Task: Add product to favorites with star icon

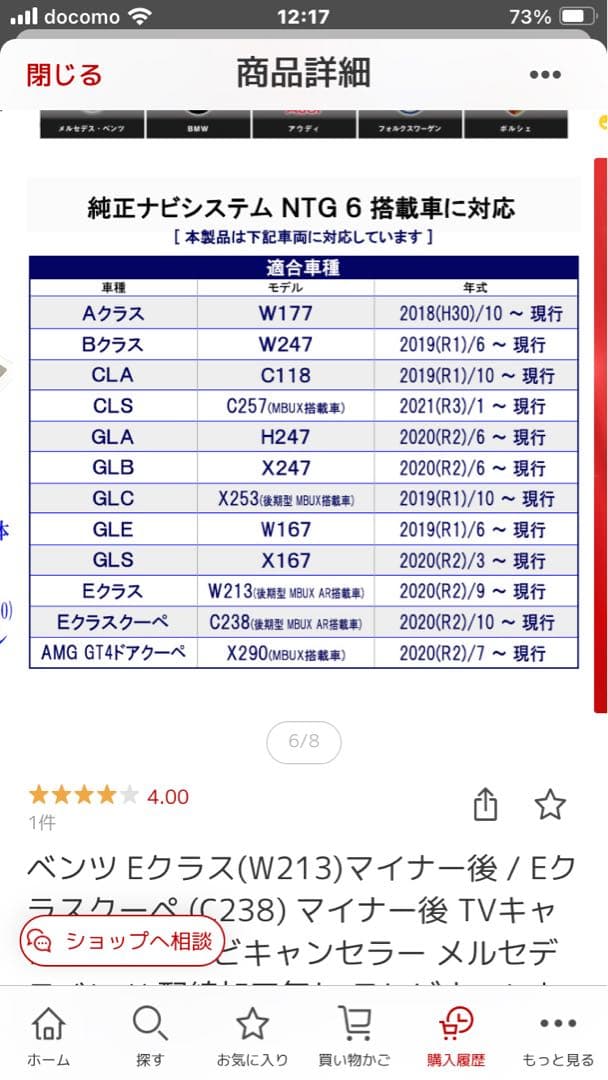Action: point(550,804)
